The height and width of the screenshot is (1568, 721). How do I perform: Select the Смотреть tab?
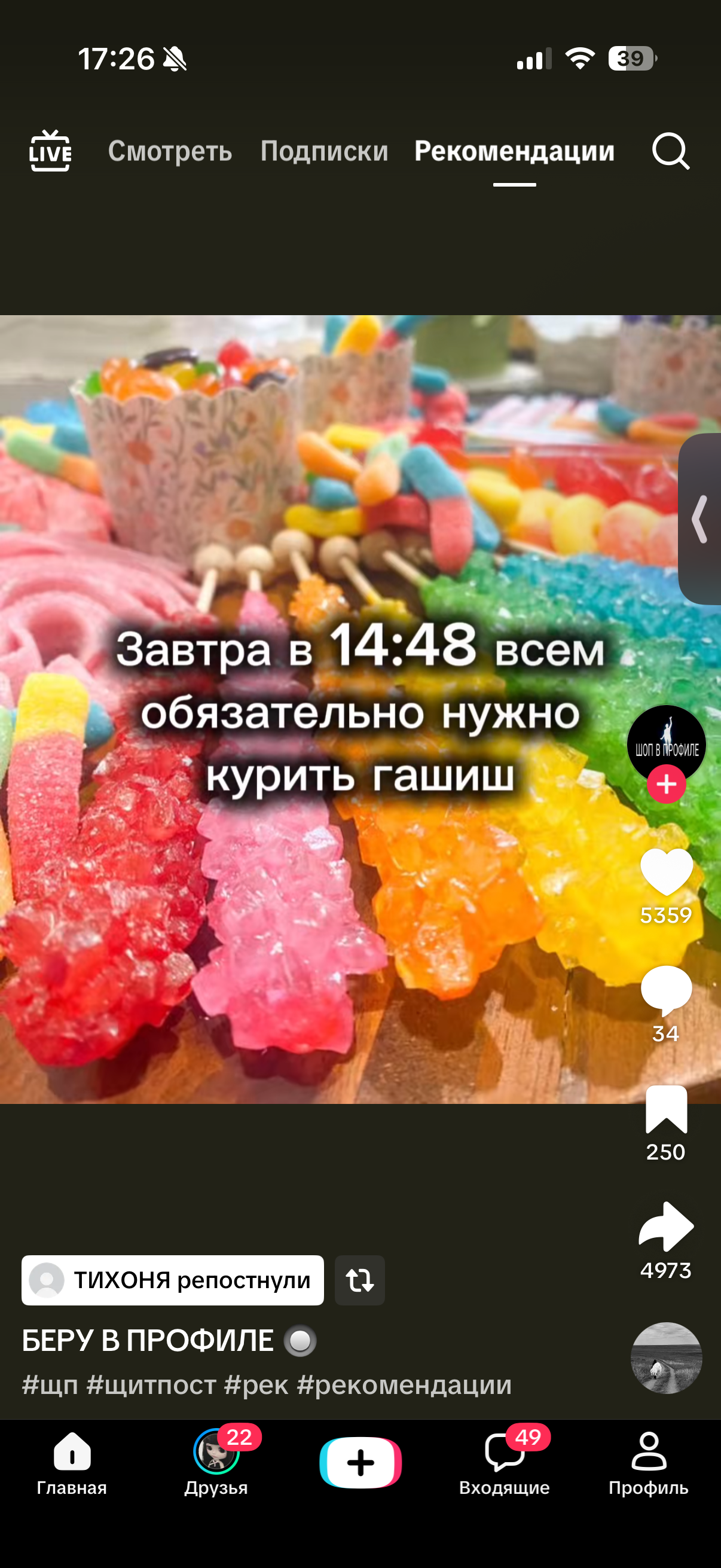click(x=170, y=151)
